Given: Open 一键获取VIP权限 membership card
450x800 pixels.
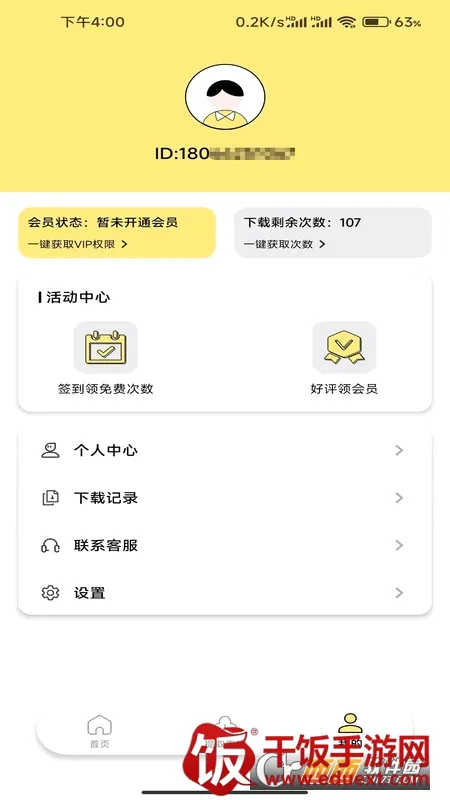Looking at the screenshot, I should pos(117,233).
